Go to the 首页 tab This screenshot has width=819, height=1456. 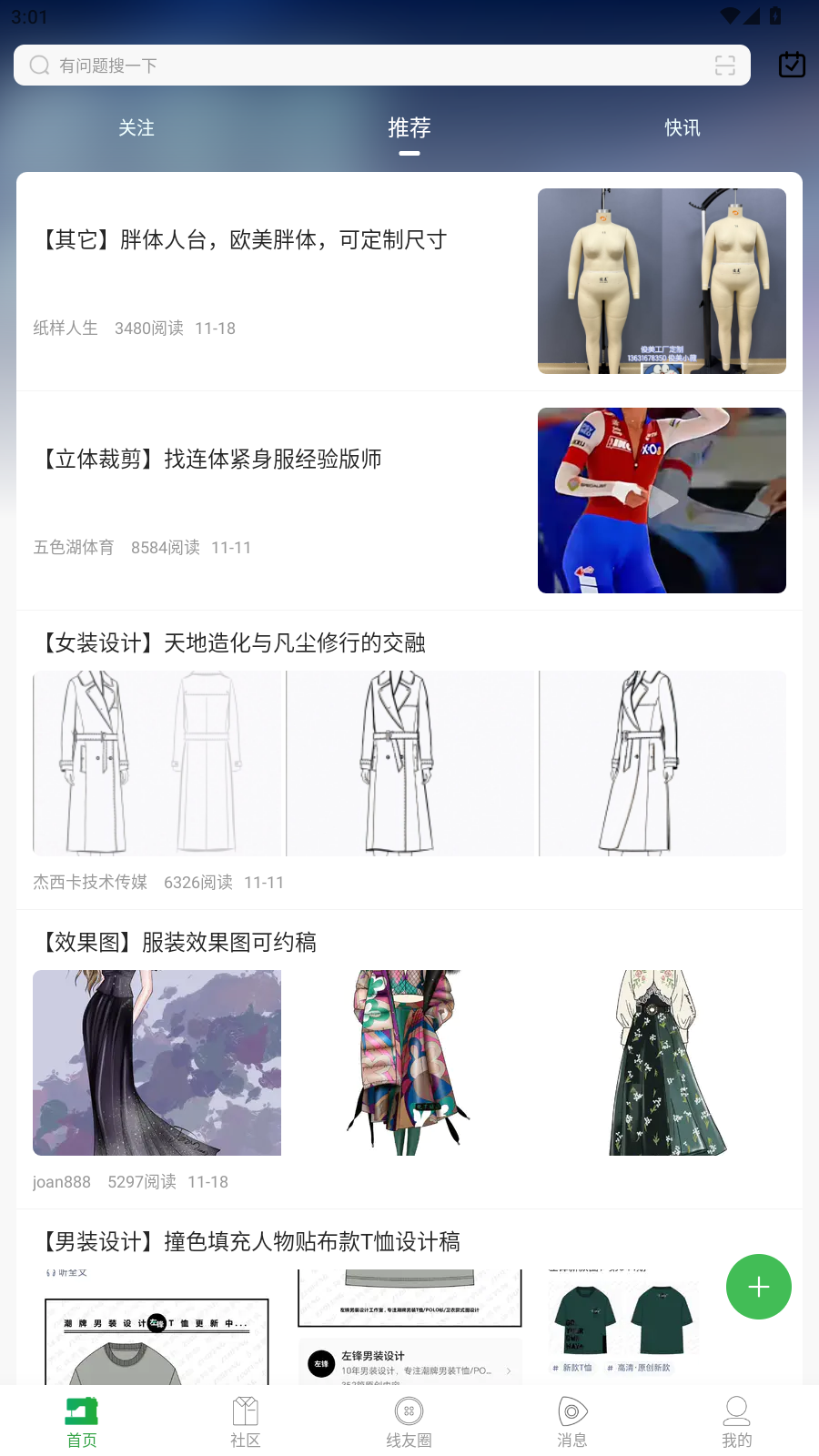(82, 1421)
